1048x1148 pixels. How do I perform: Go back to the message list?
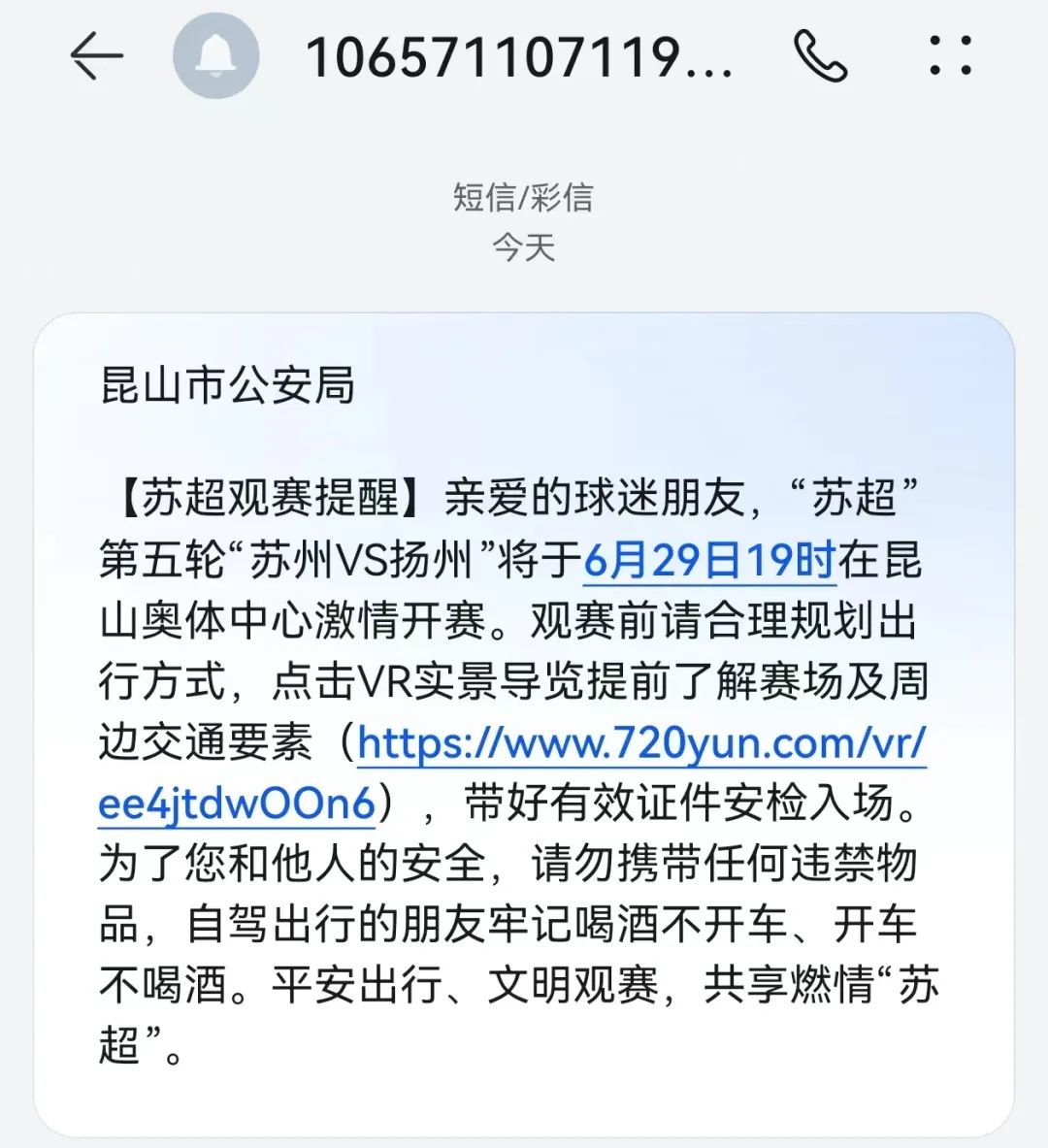coord(97,56)
